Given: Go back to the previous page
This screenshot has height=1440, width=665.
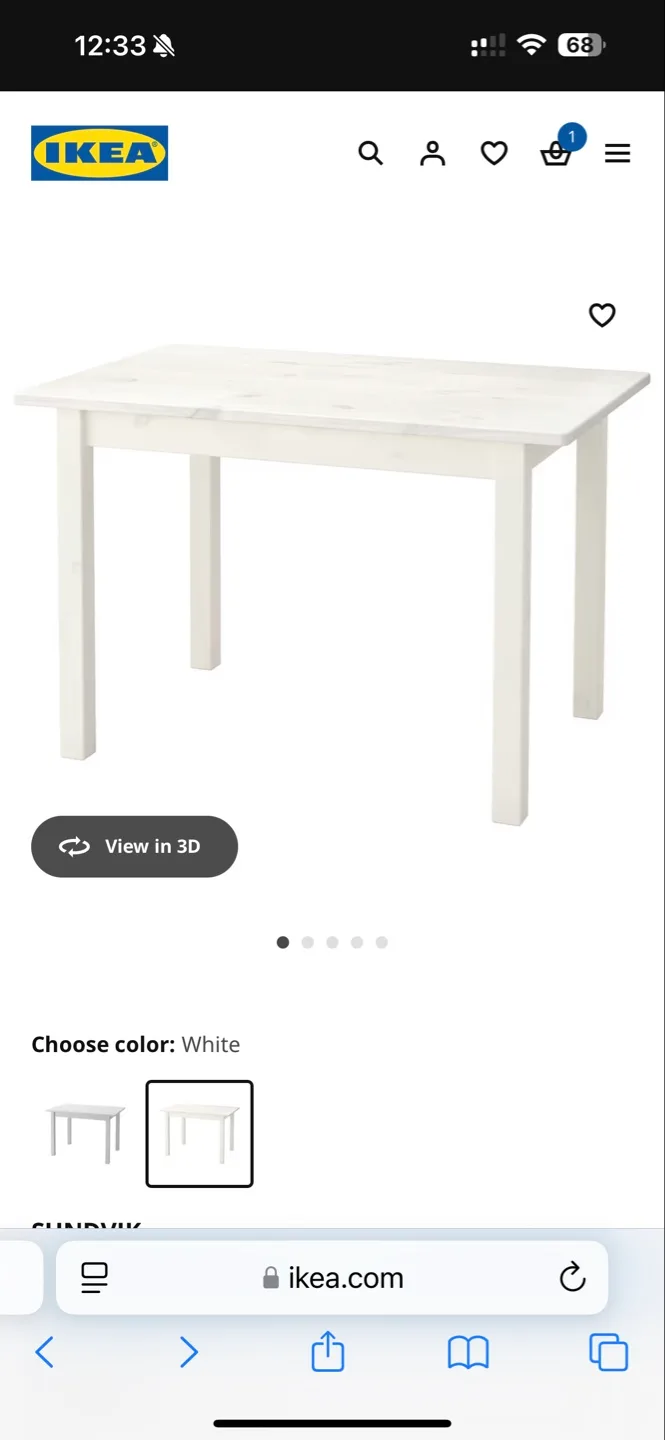Looking at the screenshot, I should click(x=45, y=1353).
